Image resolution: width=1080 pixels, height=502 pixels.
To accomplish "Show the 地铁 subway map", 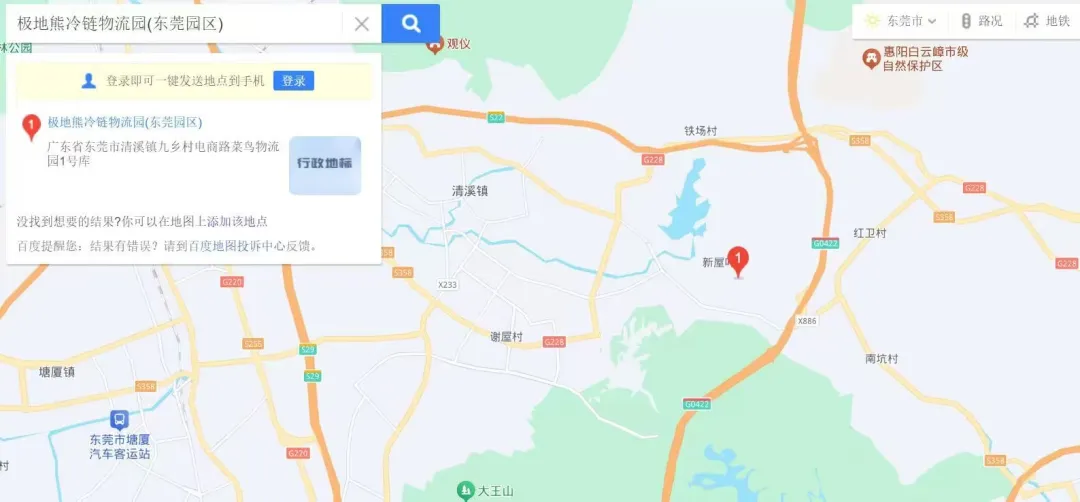I will (1047, 21).
